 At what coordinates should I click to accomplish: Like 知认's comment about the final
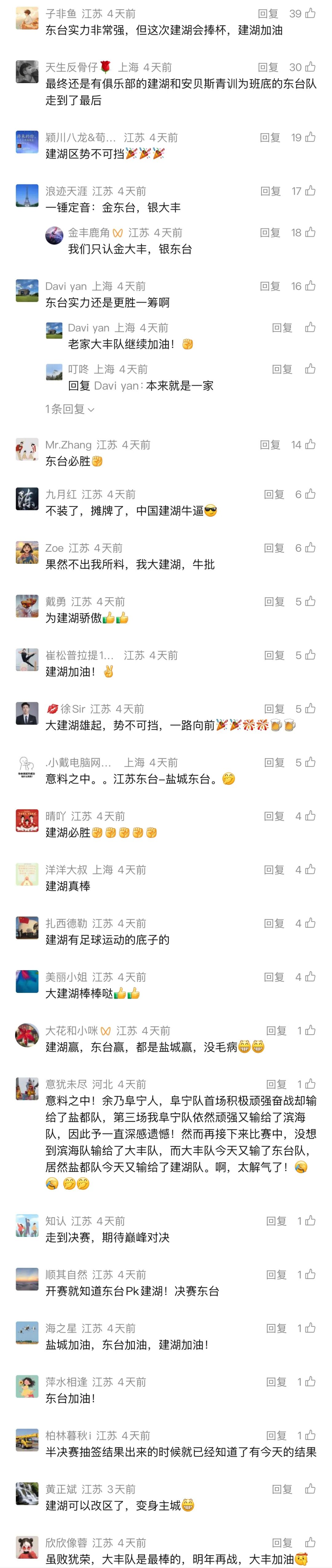310,1221
